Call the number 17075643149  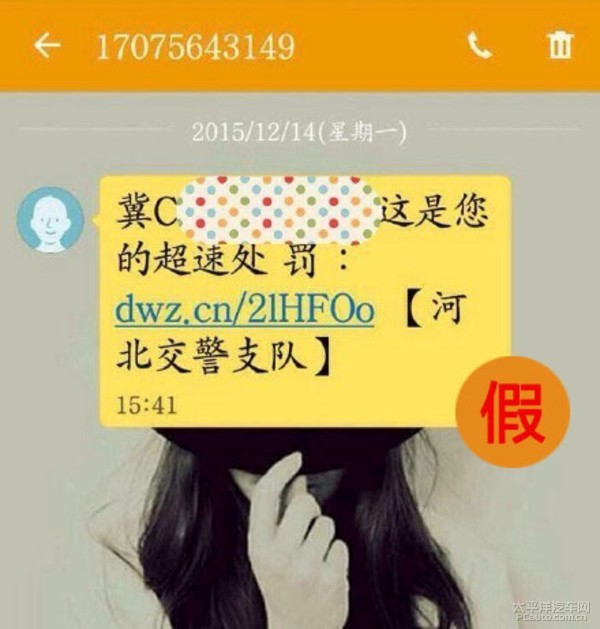[x=480, y=46]
